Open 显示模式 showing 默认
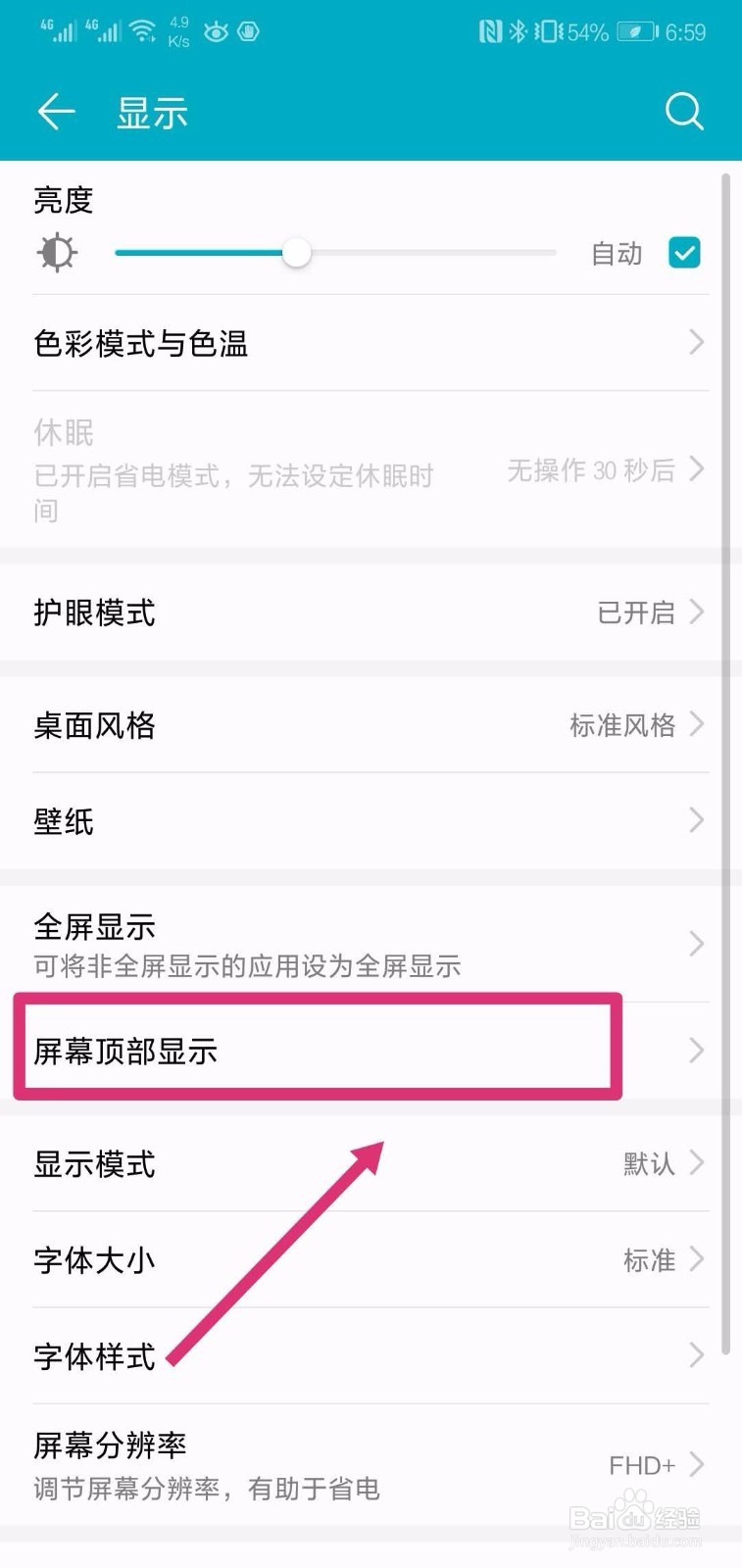 pyautogui.click(x=371, y=1164)
